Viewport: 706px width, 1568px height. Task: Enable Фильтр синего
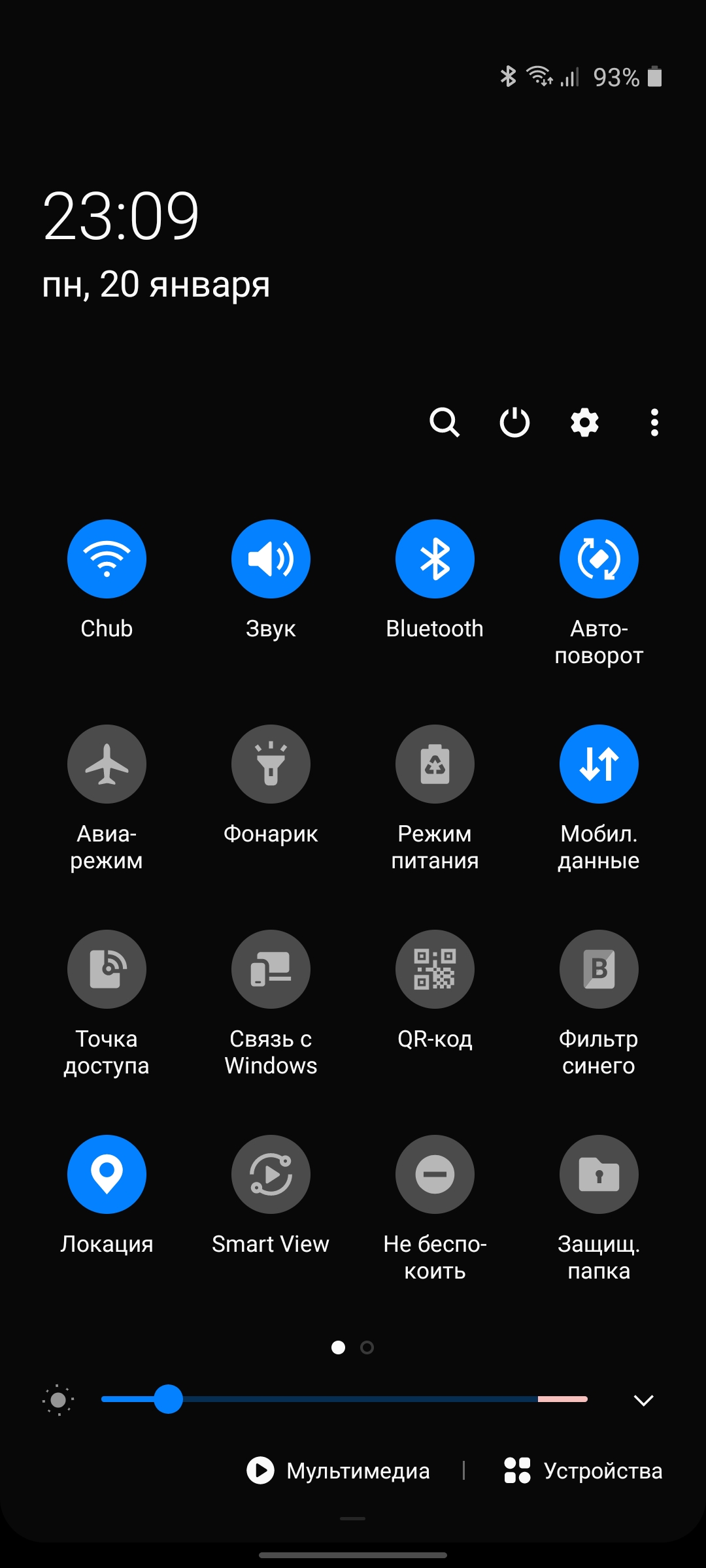click(599, 969)
